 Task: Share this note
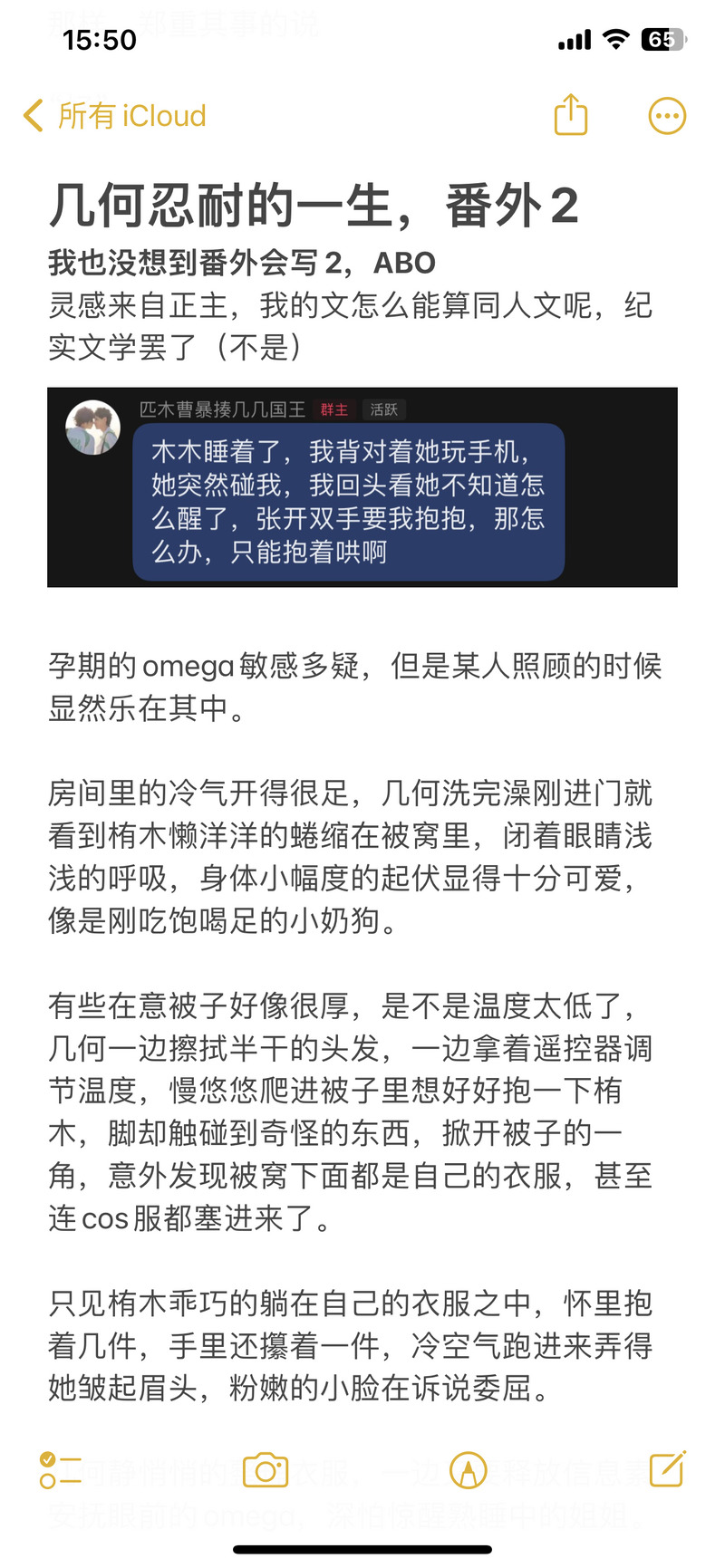[x=571, y=115]
